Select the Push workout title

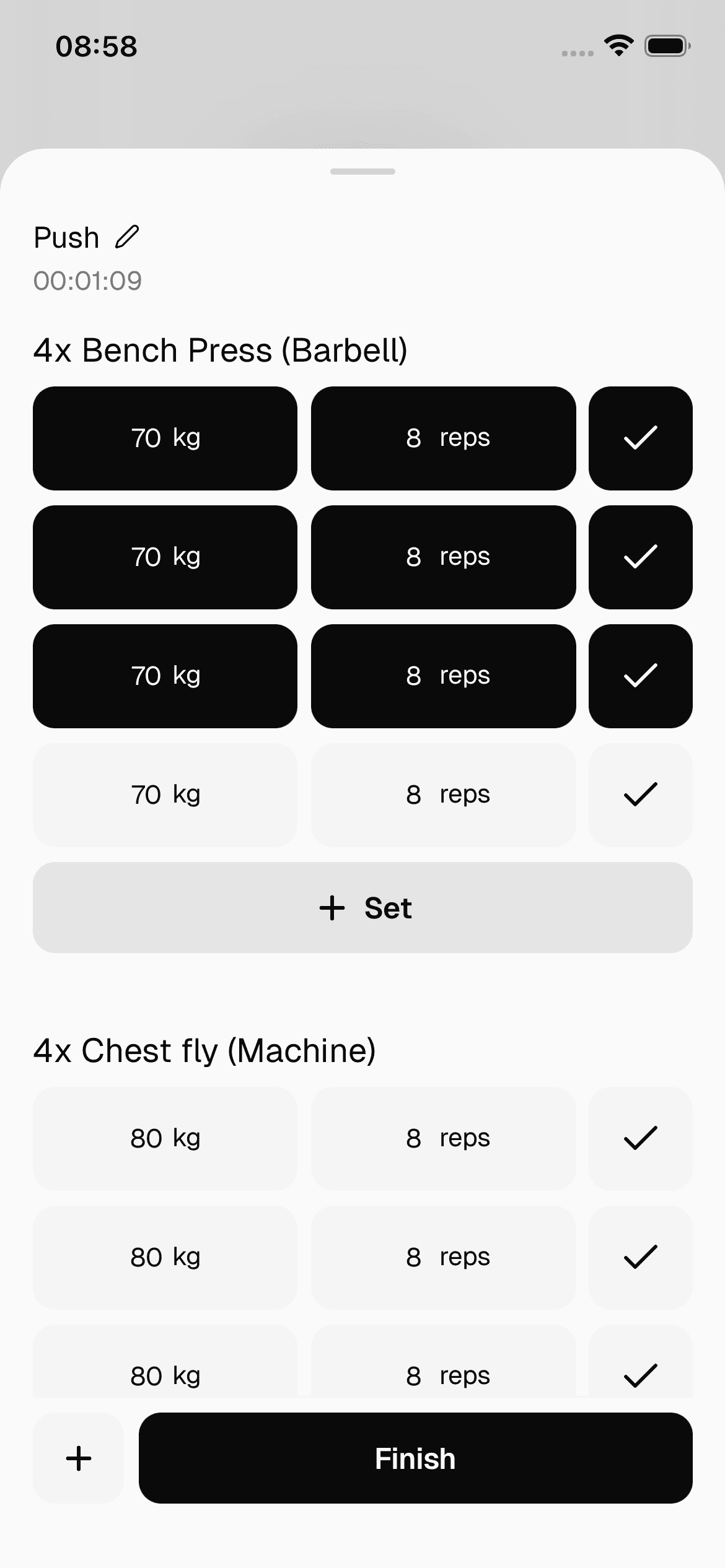coord(66,237)
